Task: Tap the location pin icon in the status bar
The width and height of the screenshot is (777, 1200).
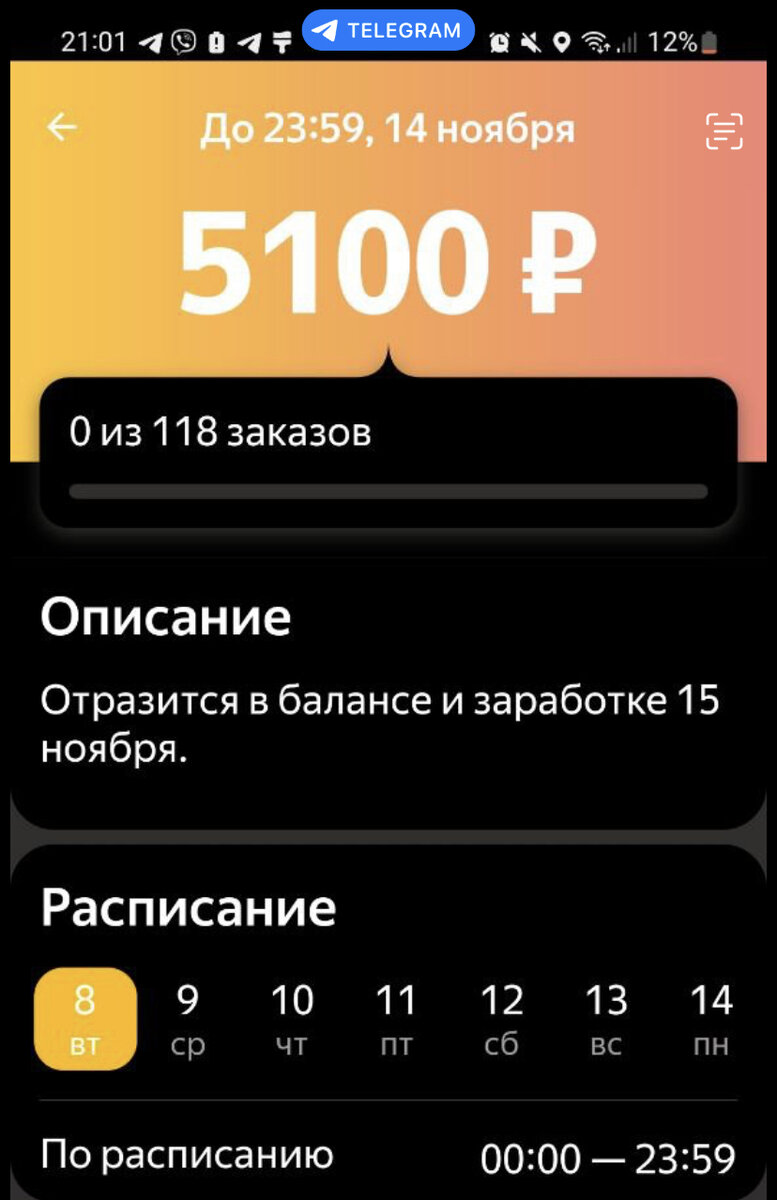Action: coord(564,42)
